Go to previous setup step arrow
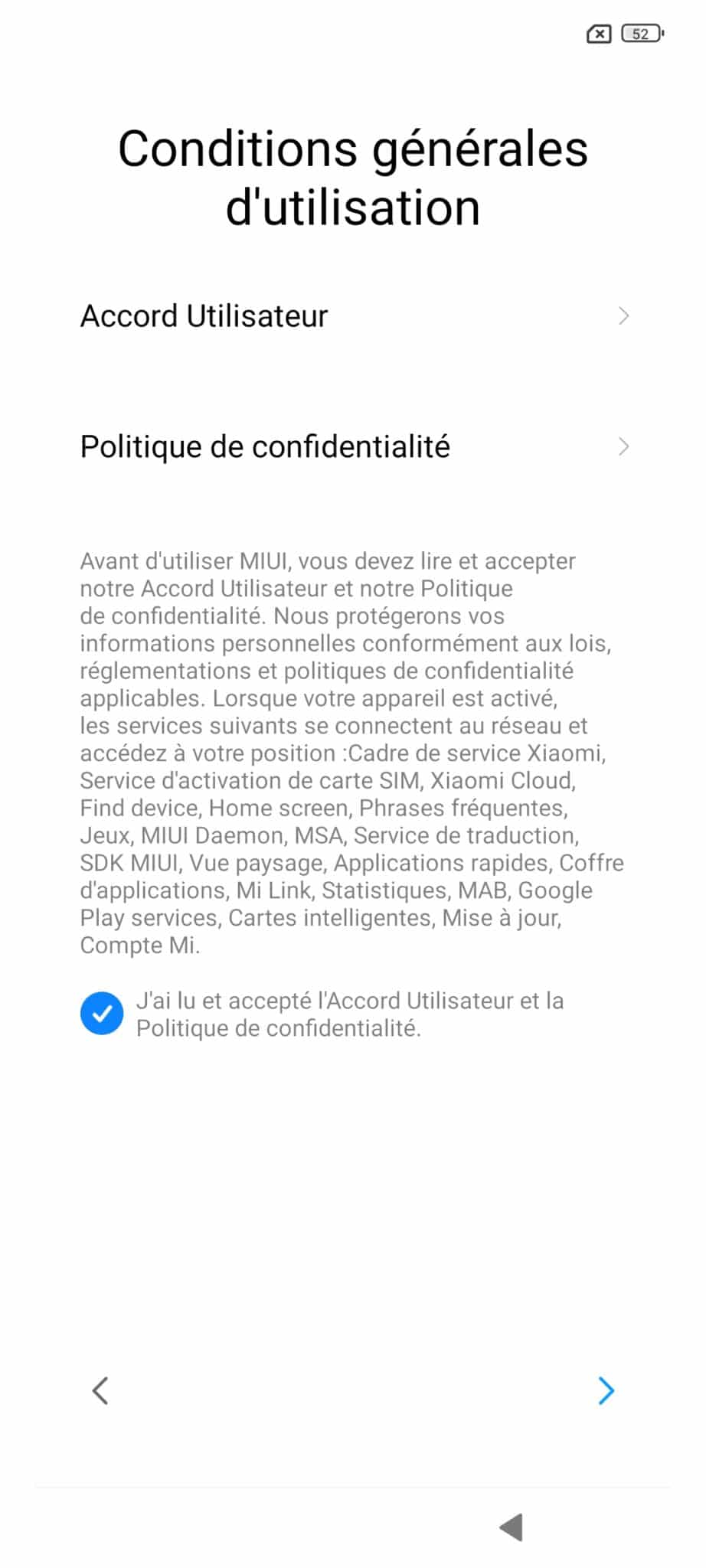The height and width of the screenshot is (1568, 706). pyautogui.click(x=100, y=1390)
